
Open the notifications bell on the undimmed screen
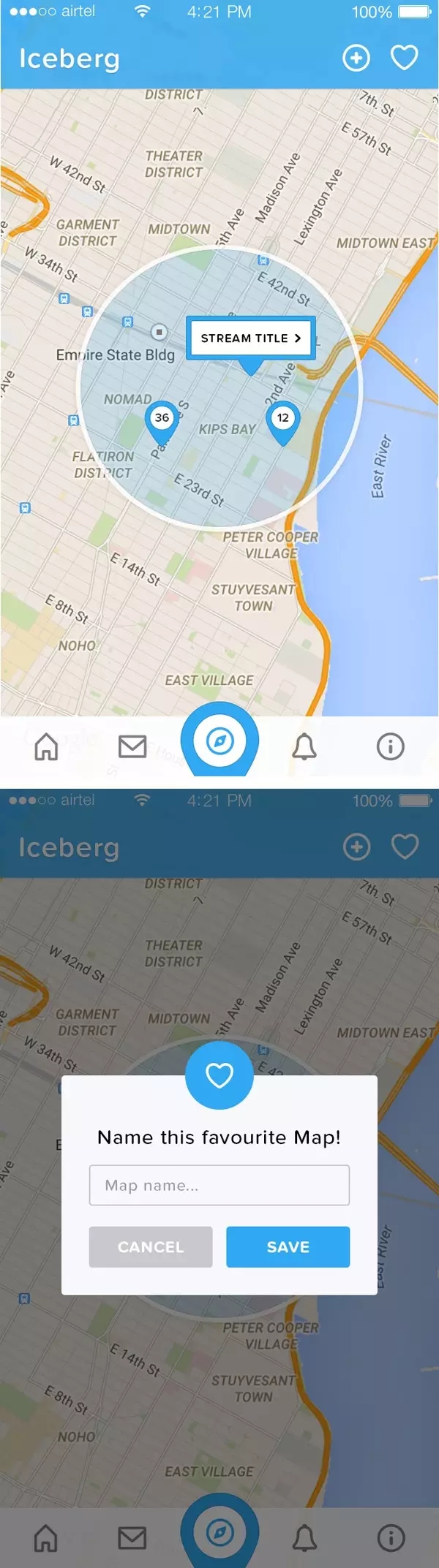click(304, 746)
